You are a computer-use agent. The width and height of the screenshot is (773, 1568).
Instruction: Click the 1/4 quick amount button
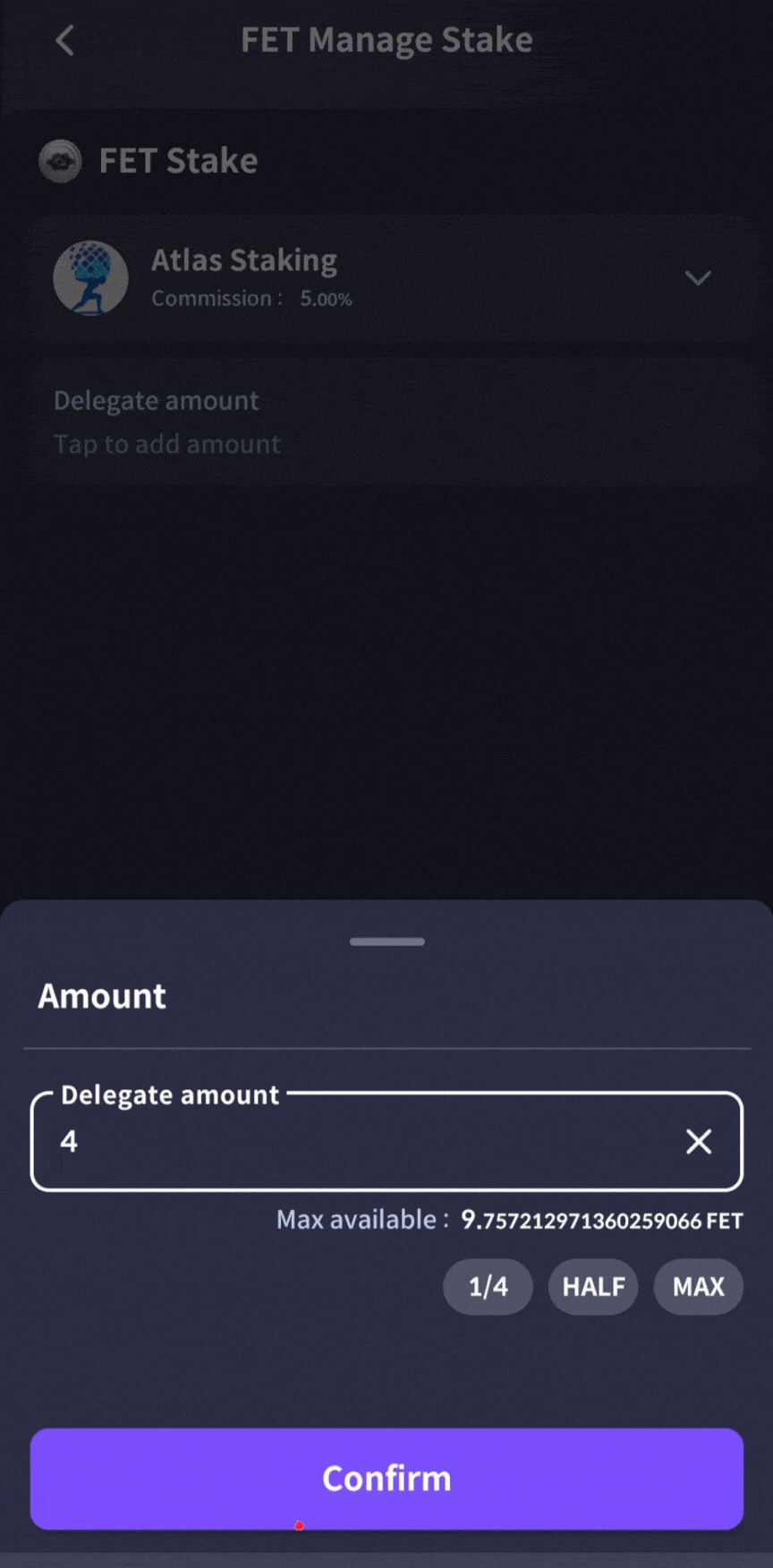(x=488, y=1286)
